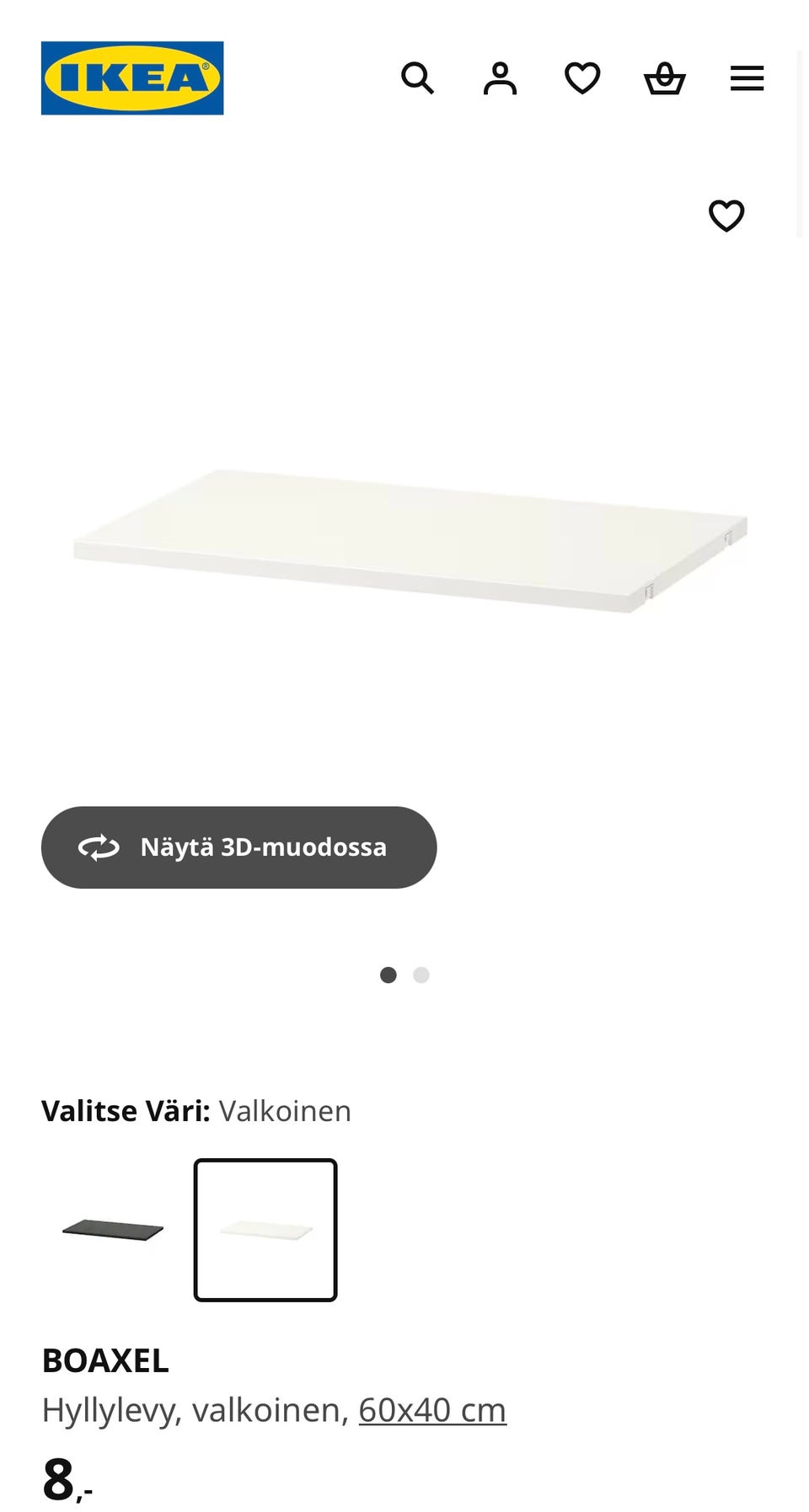
Task: Open the hamburger menu
Action: [747, 78]
